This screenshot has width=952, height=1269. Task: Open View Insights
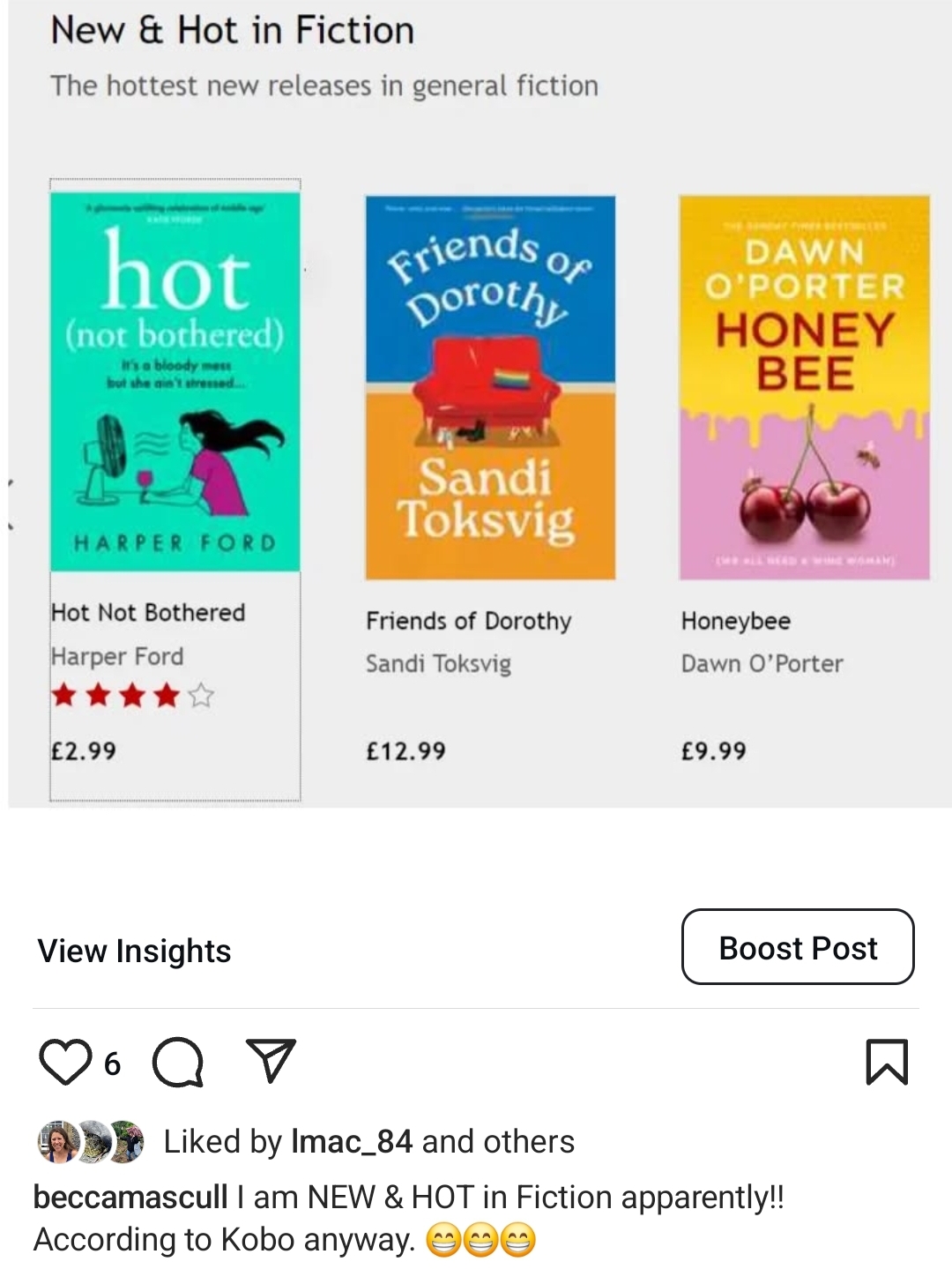coord(134,951)
